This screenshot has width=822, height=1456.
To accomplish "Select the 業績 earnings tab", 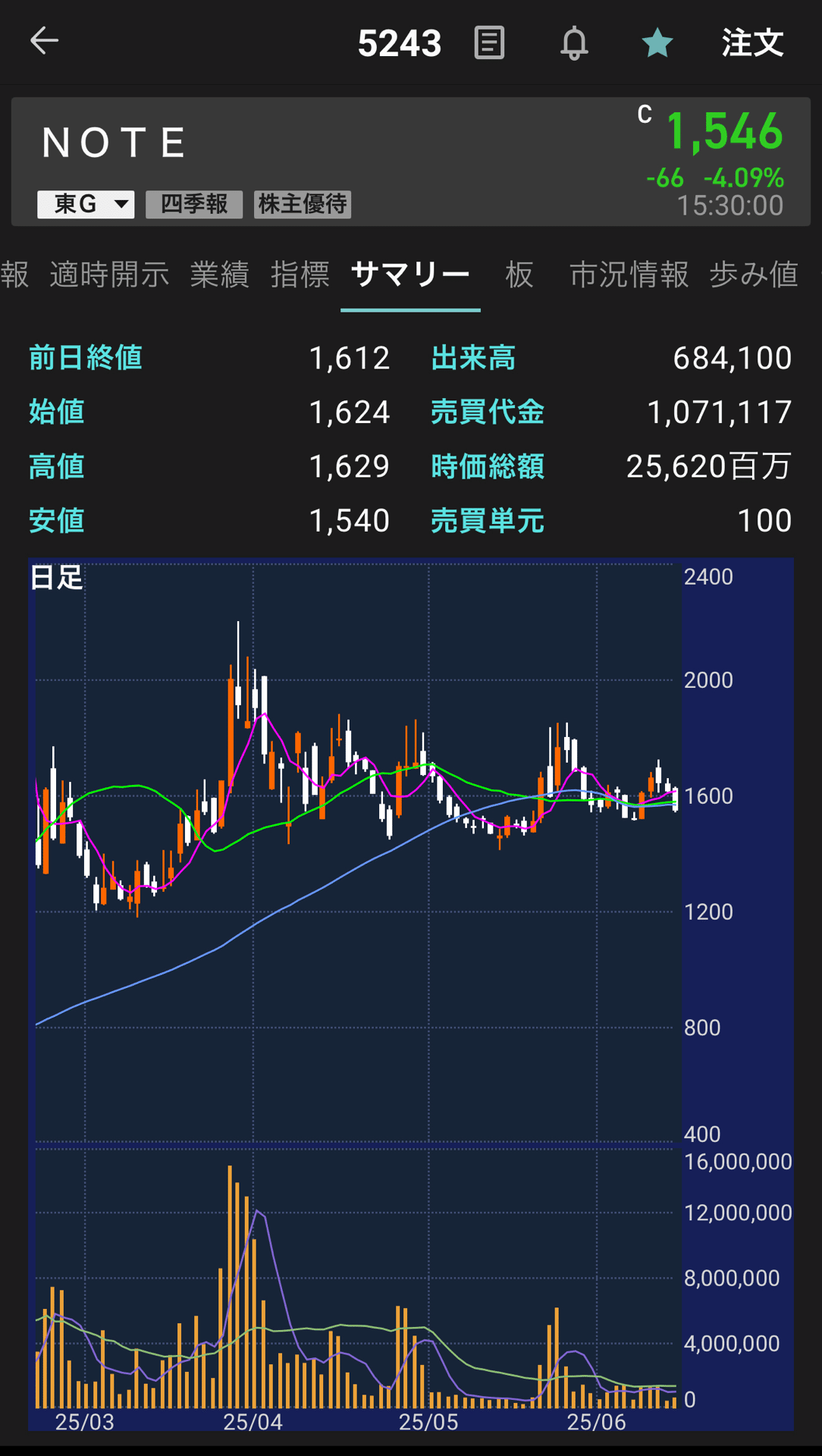I will point(218,275).
